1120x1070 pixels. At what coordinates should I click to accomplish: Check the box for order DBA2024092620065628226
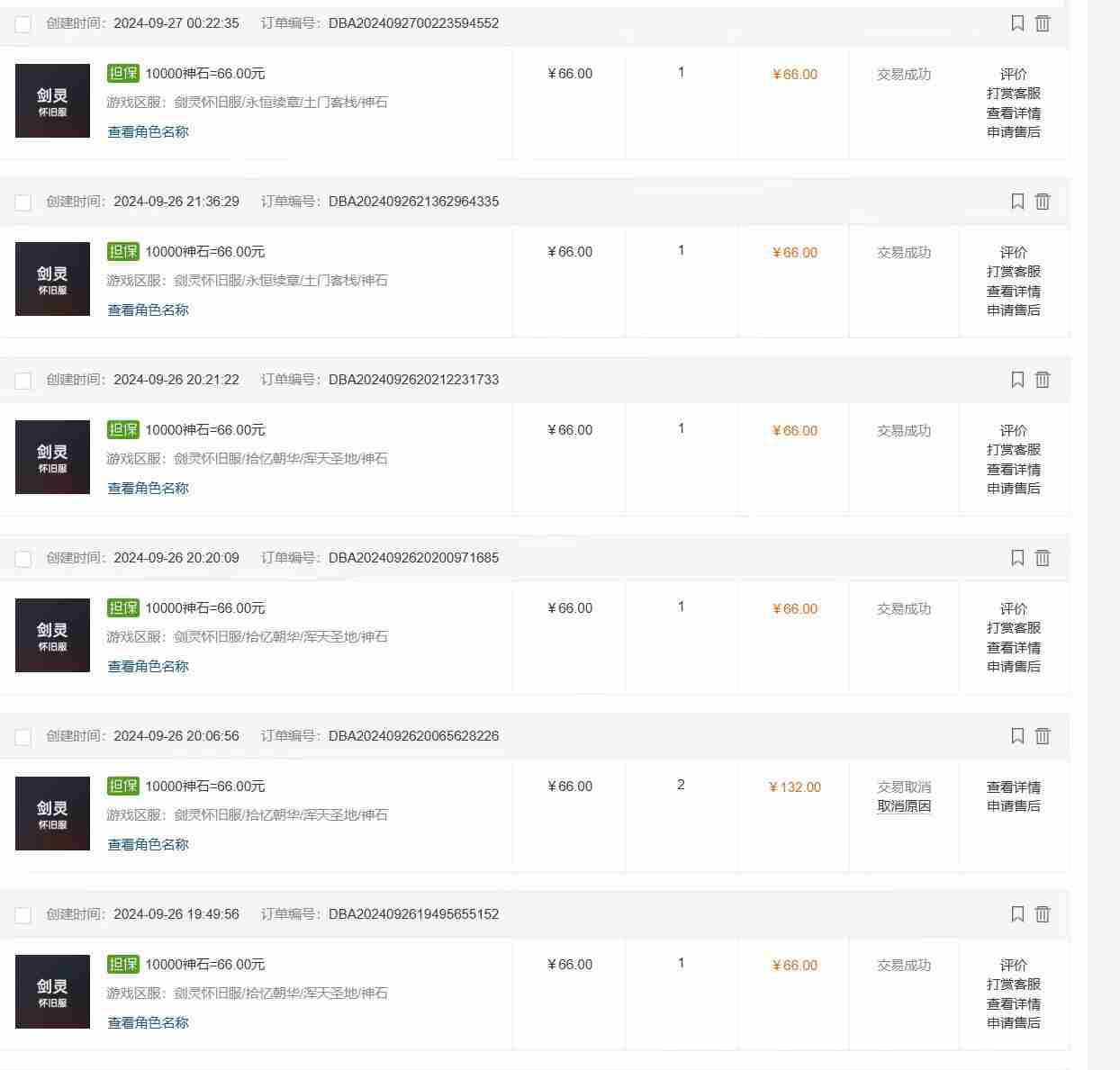click(x=23, y=737)
